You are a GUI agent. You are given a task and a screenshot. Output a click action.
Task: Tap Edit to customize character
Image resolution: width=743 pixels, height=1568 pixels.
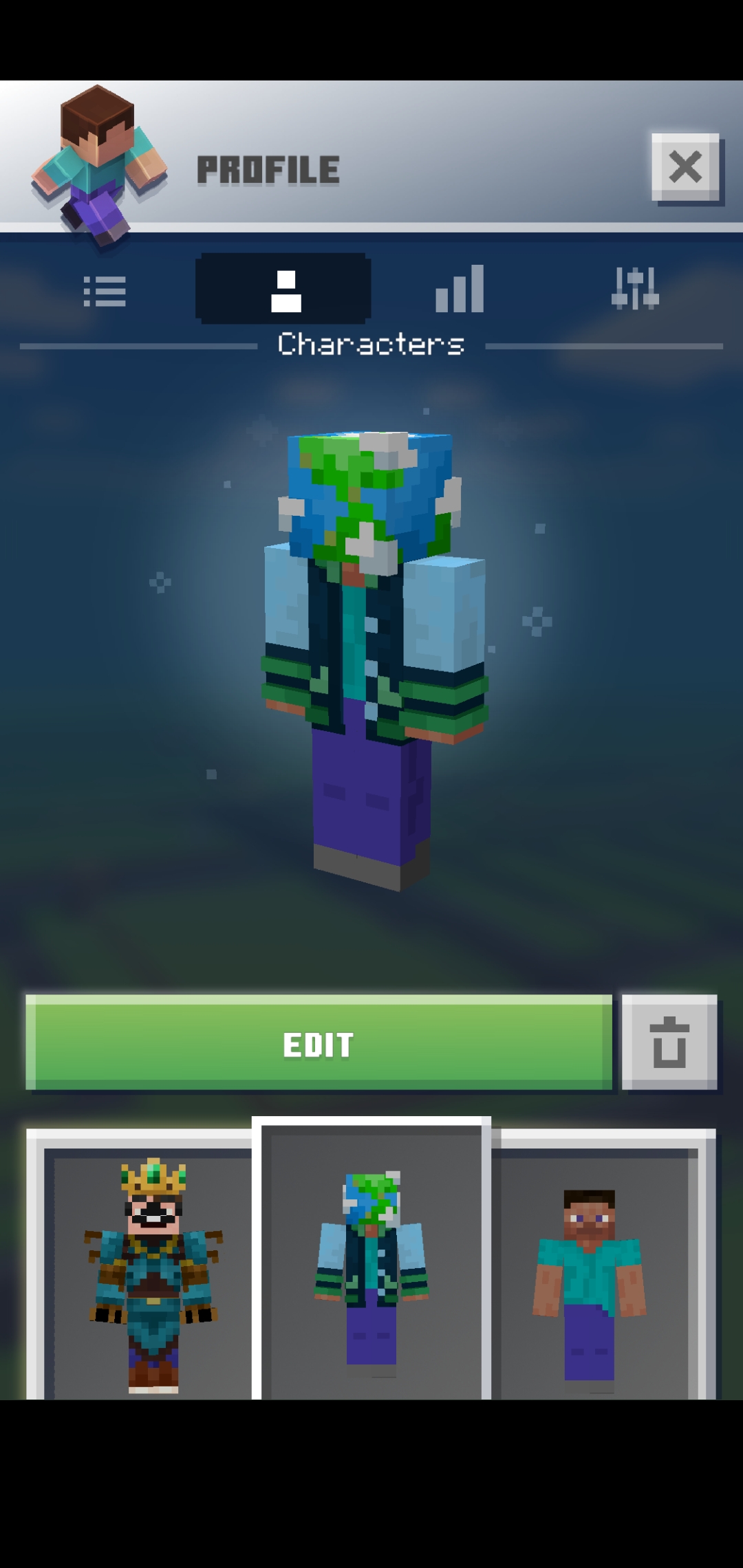coord(319,1043)
